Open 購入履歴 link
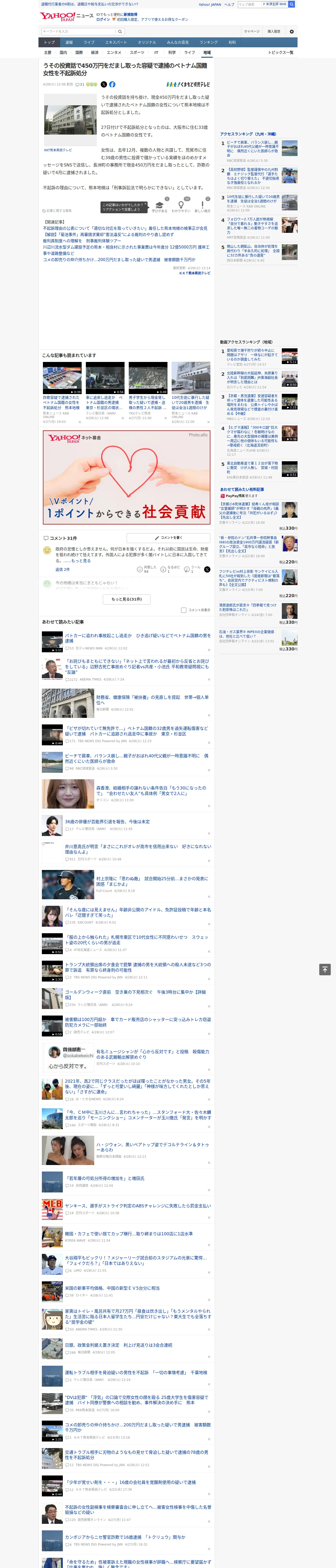The width and height of the screenshot is (336, 1568). 274,32
